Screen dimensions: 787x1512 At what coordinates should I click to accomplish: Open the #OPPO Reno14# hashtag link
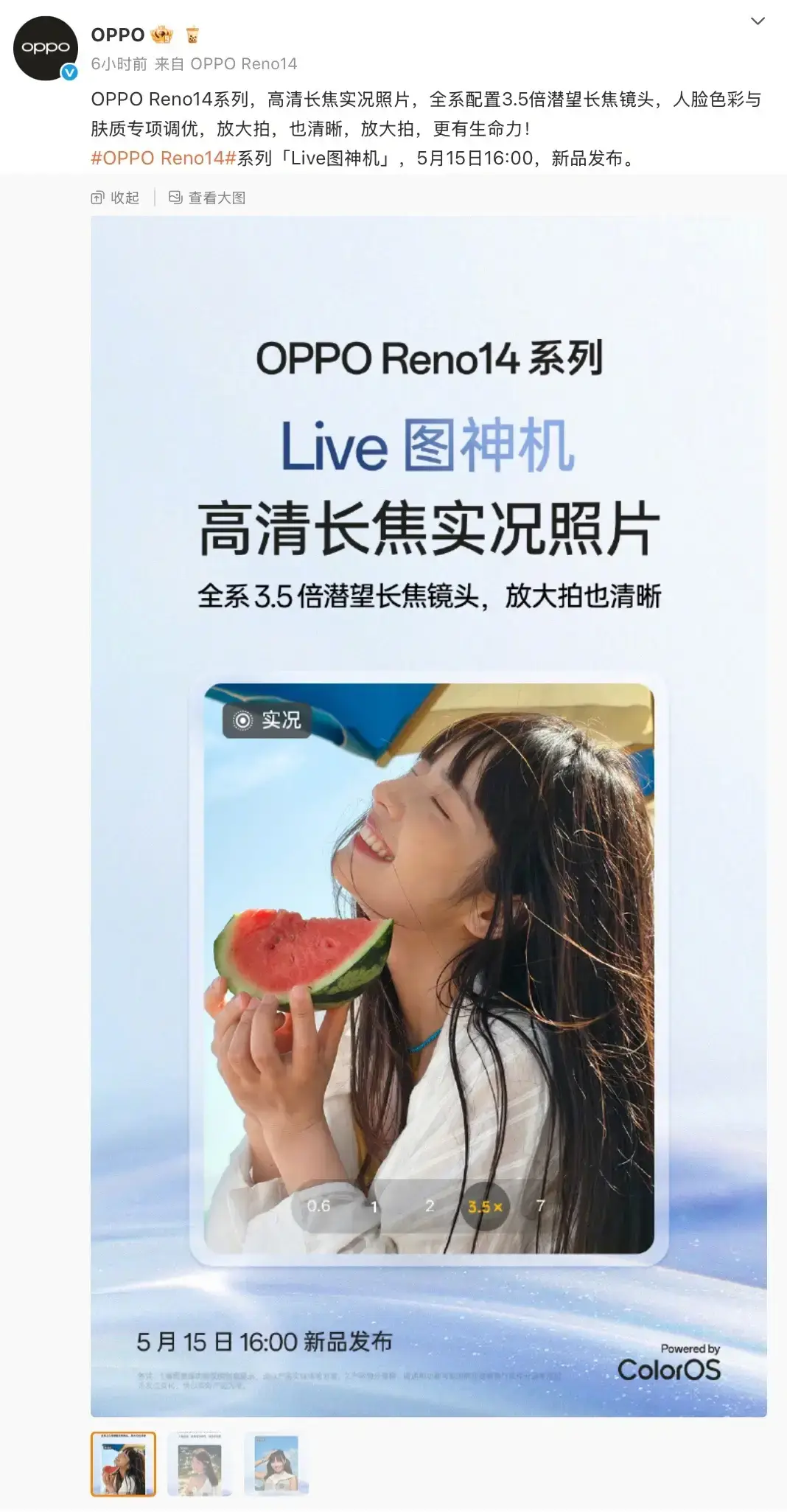click(x=163, y=158)
